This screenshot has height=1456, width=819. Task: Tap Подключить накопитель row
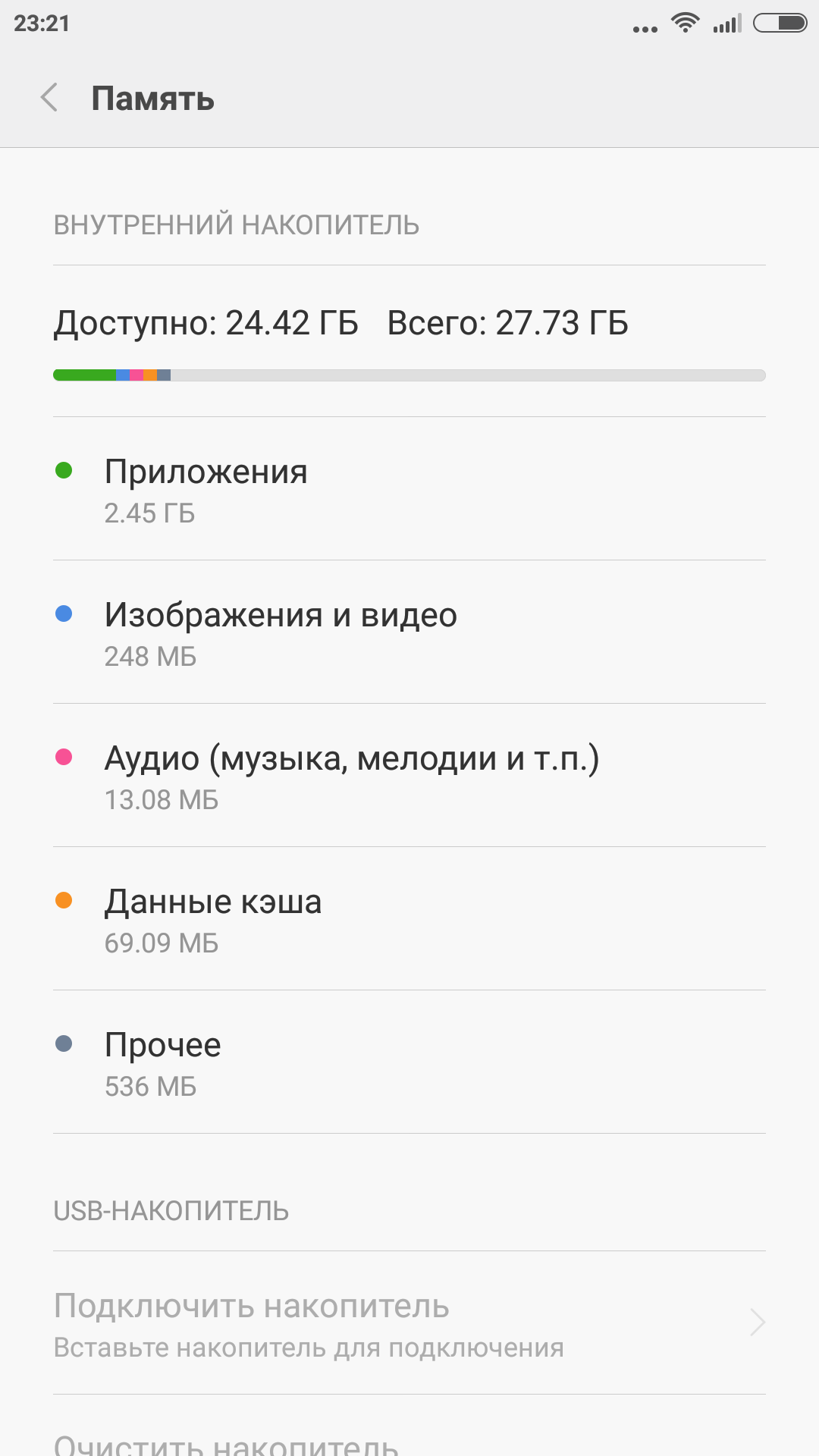[x=409, y=1323]
